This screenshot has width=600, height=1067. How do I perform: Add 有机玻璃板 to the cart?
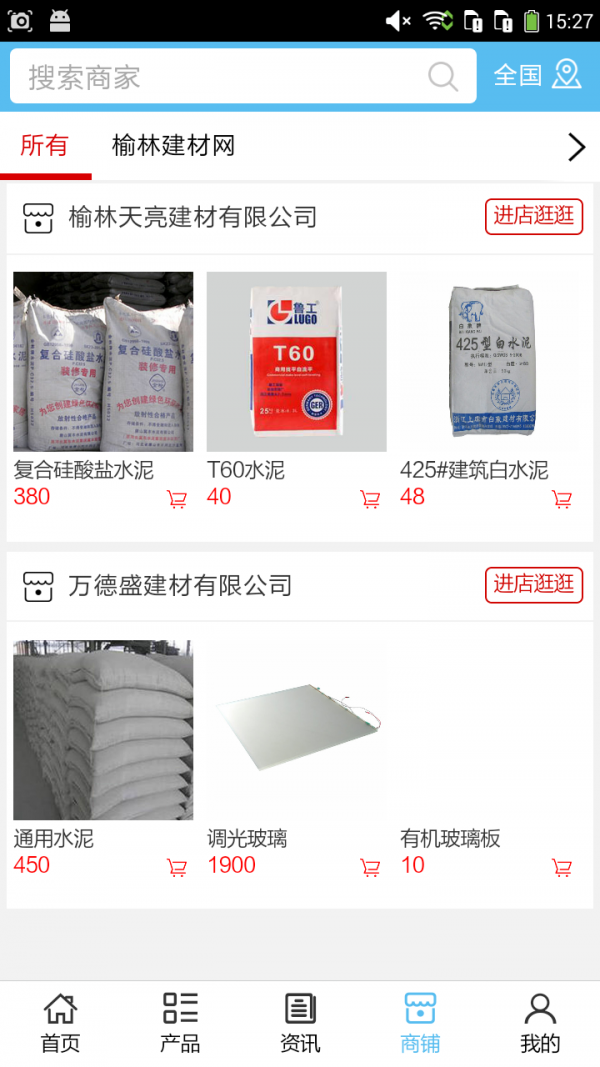(x=562, y=867)
